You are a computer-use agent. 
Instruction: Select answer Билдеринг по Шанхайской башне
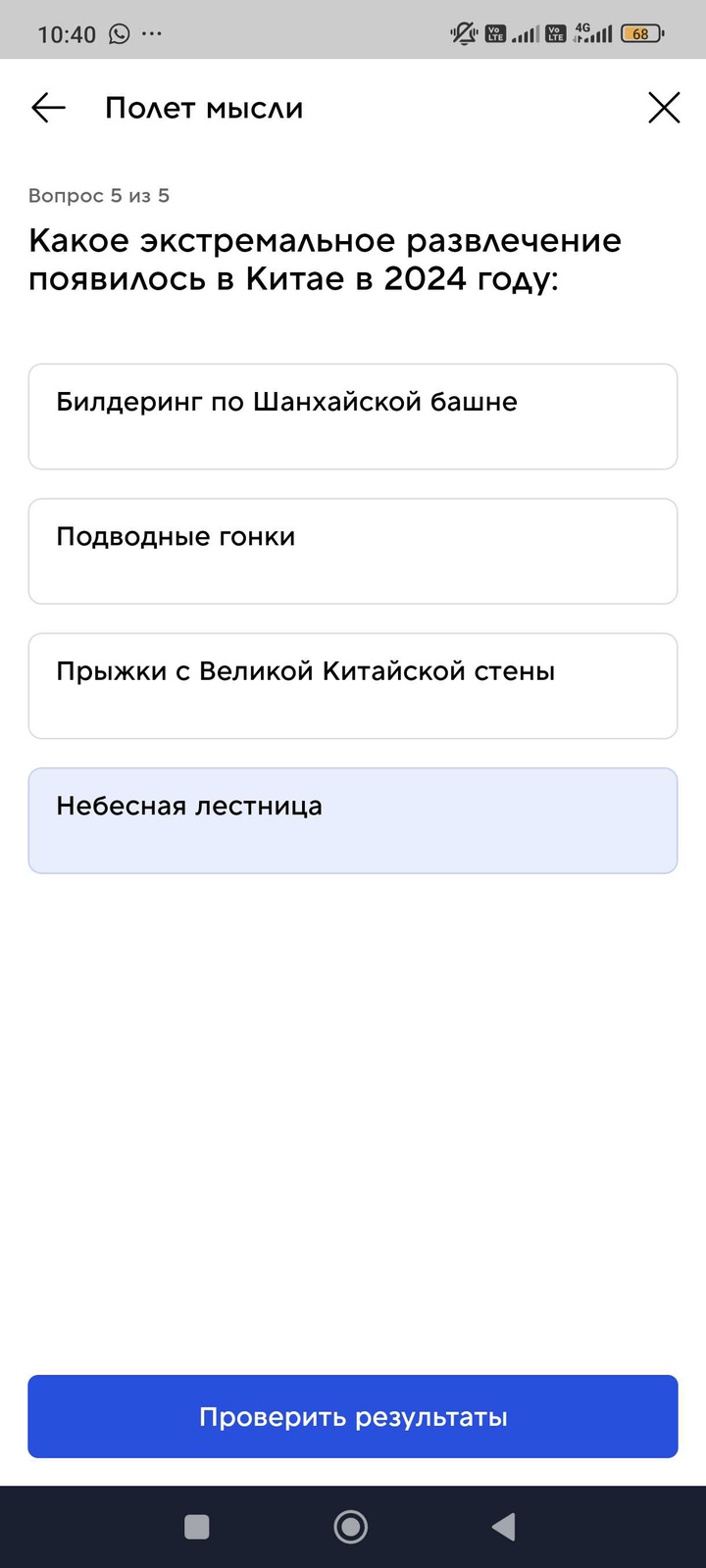[353, 416]
